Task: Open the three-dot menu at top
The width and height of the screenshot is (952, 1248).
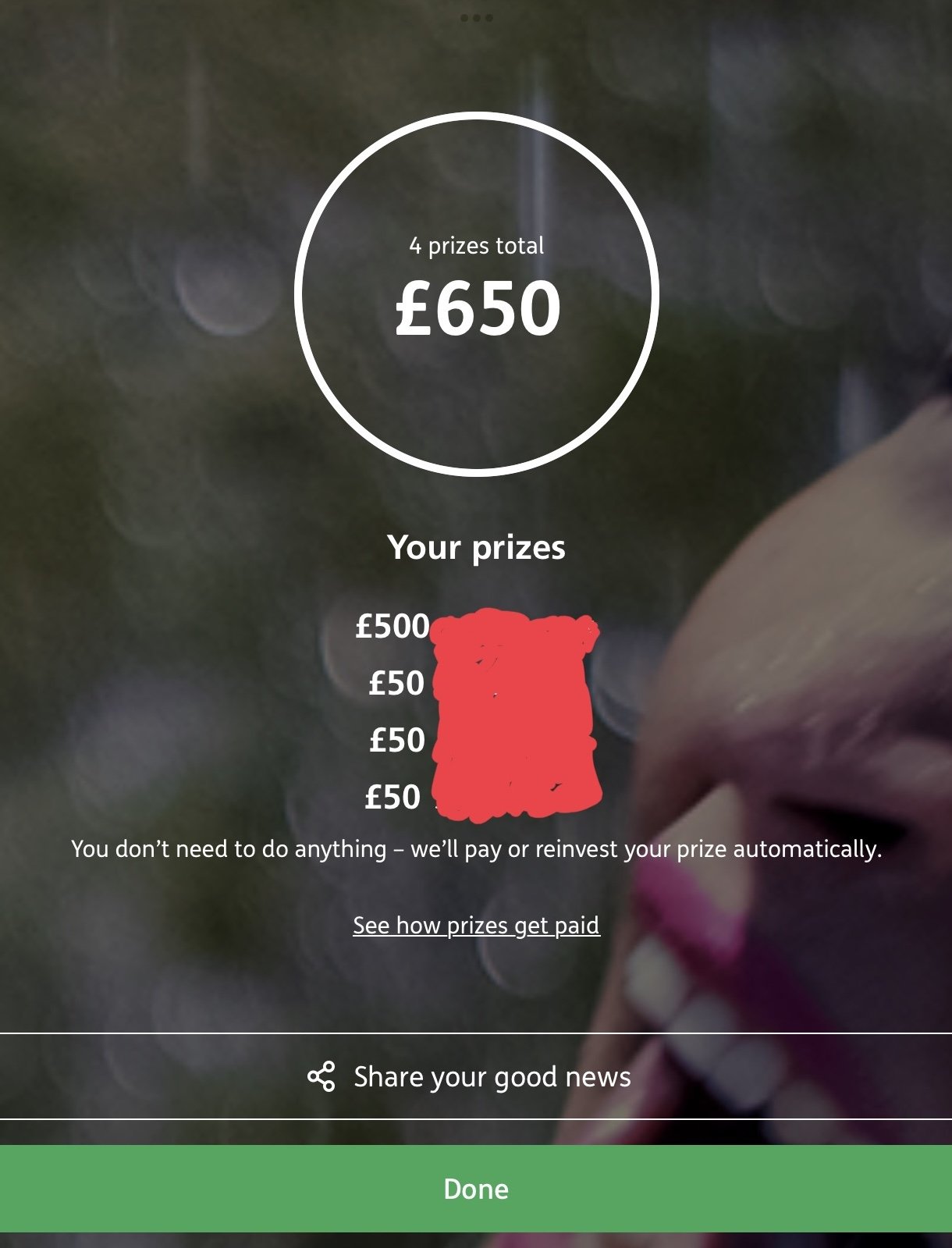Action: point(476,17)
